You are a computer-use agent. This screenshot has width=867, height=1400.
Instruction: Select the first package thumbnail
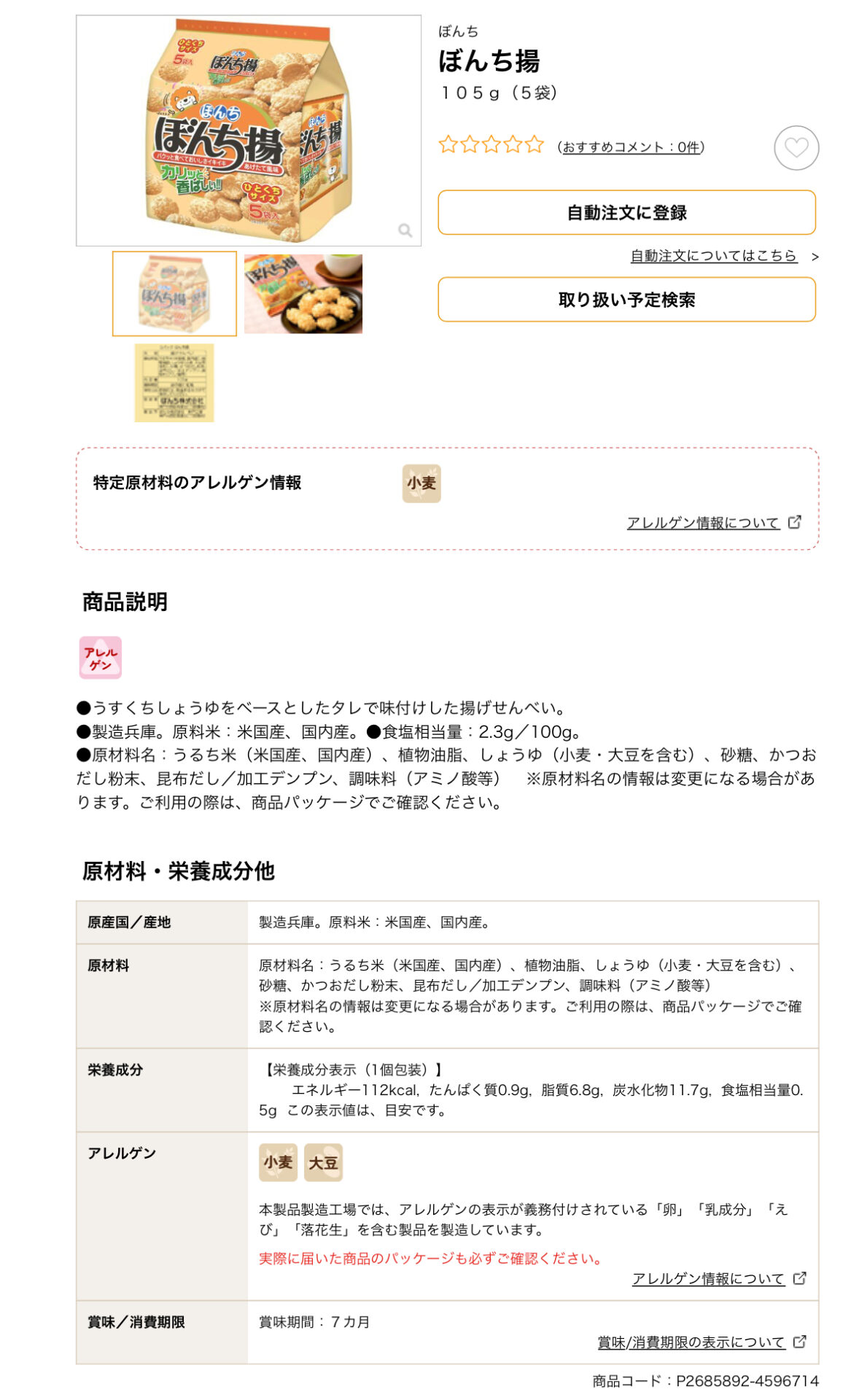tap(174, 294)
